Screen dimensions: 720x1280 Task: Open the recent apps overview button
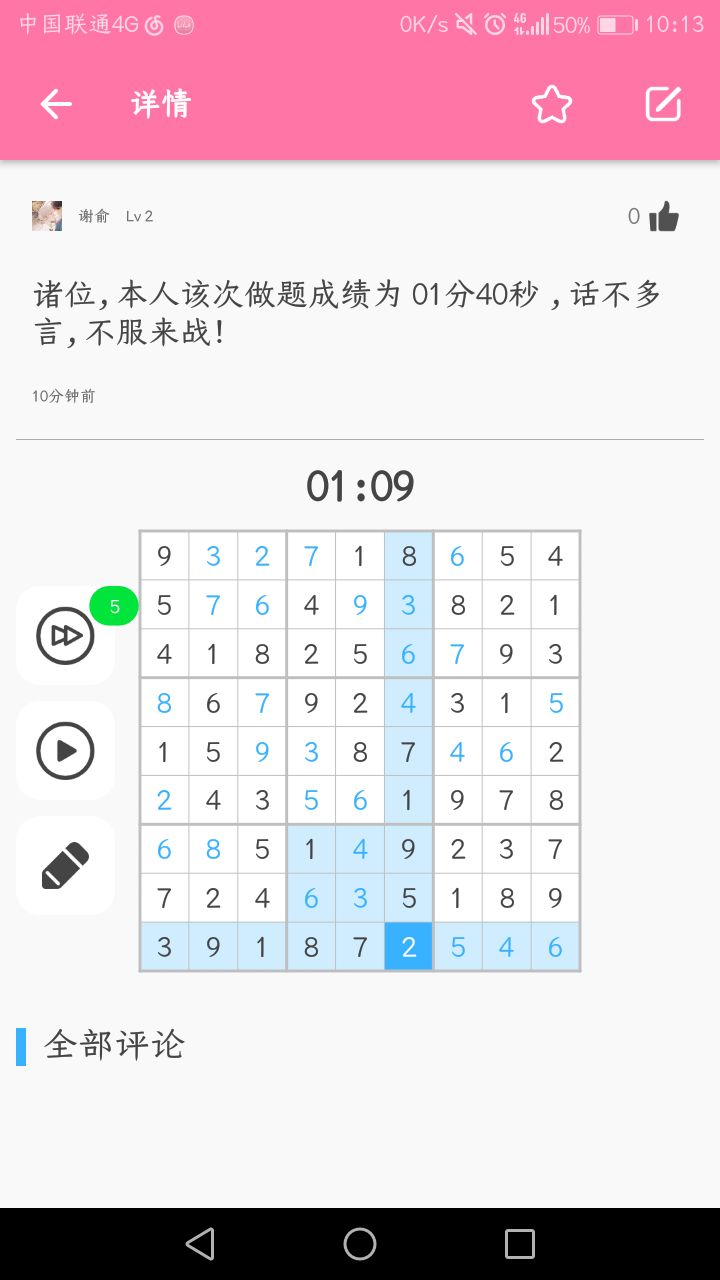coord(519,1243)
